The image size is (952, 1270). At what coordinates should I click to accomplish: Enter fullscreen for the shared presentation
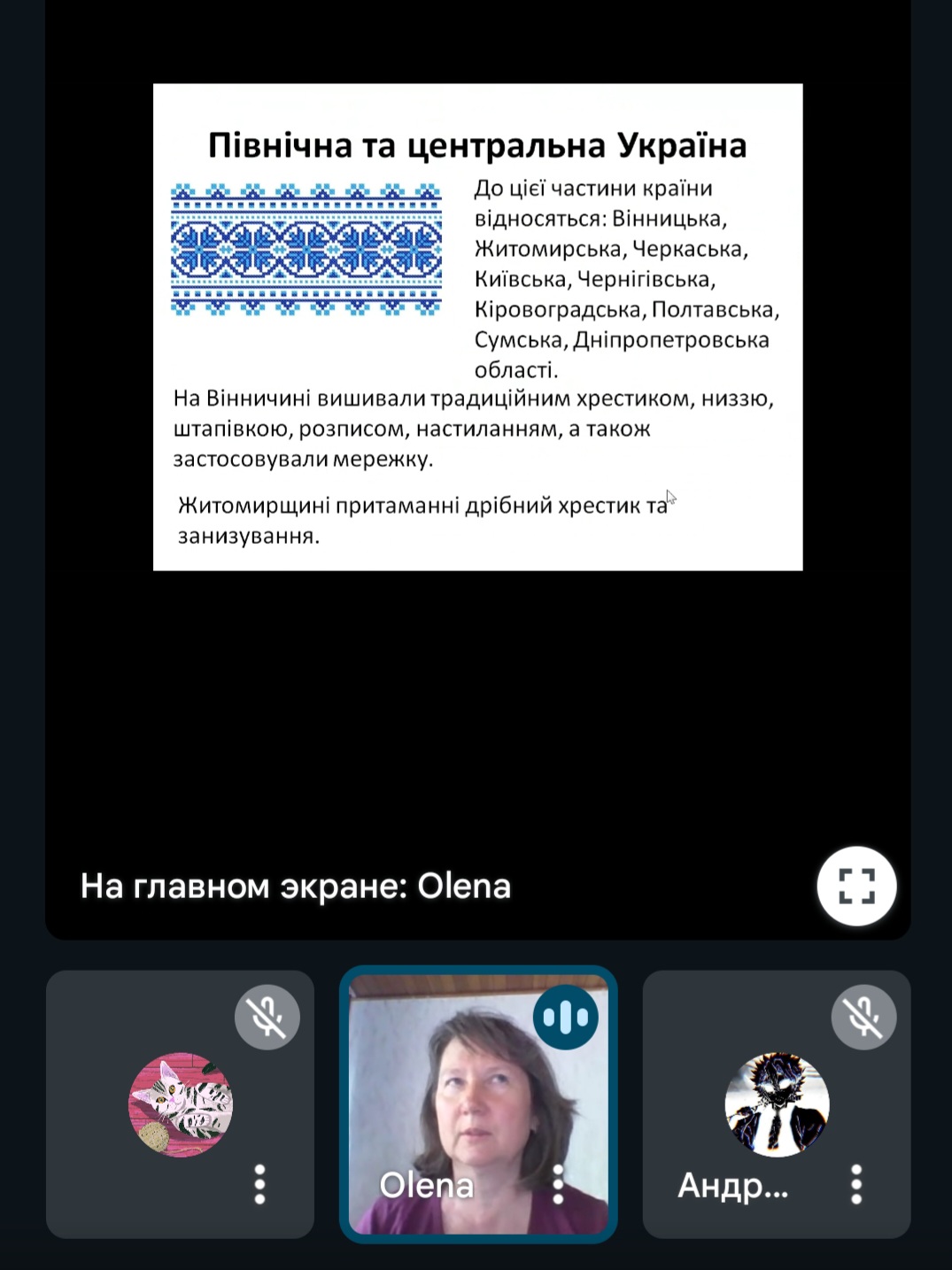855,886
